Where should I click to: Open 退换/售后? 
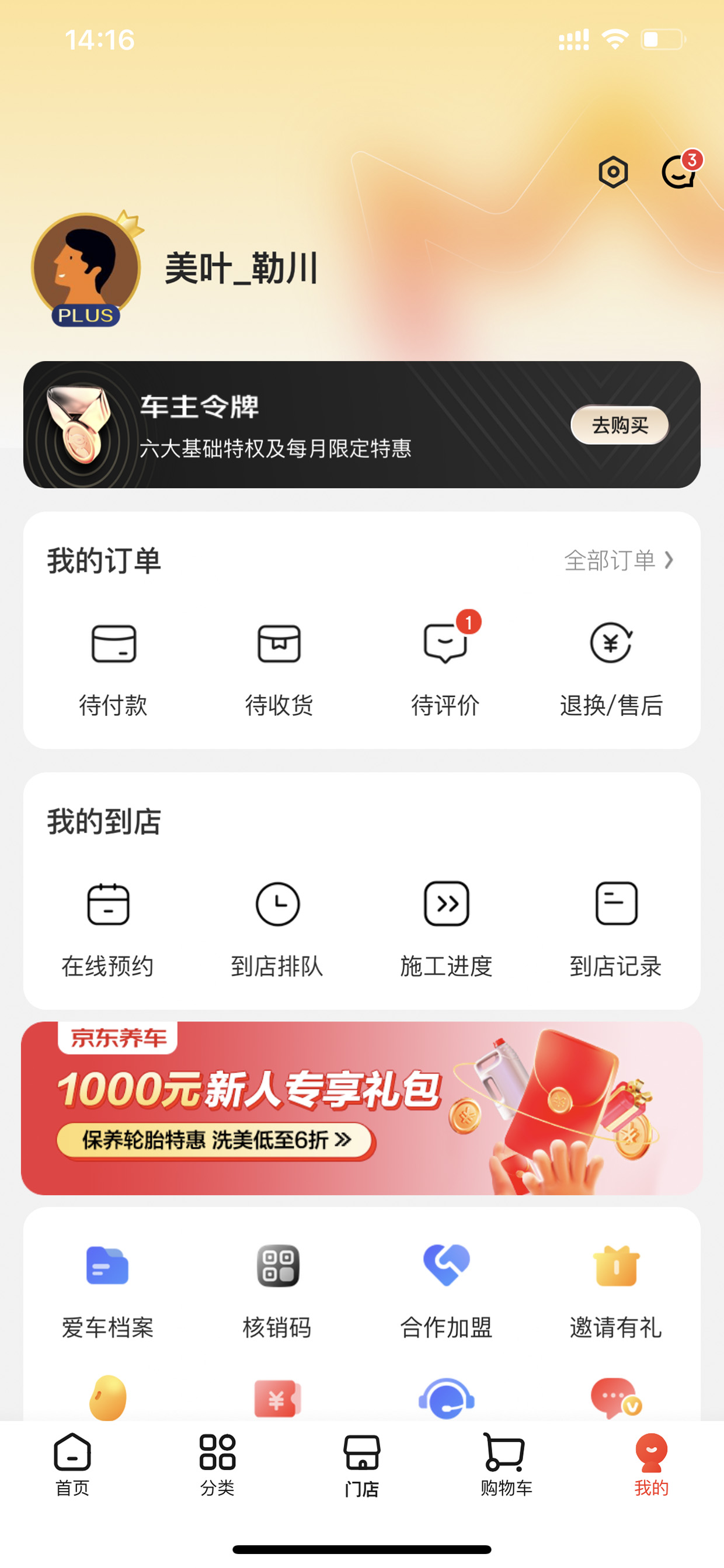611,669
